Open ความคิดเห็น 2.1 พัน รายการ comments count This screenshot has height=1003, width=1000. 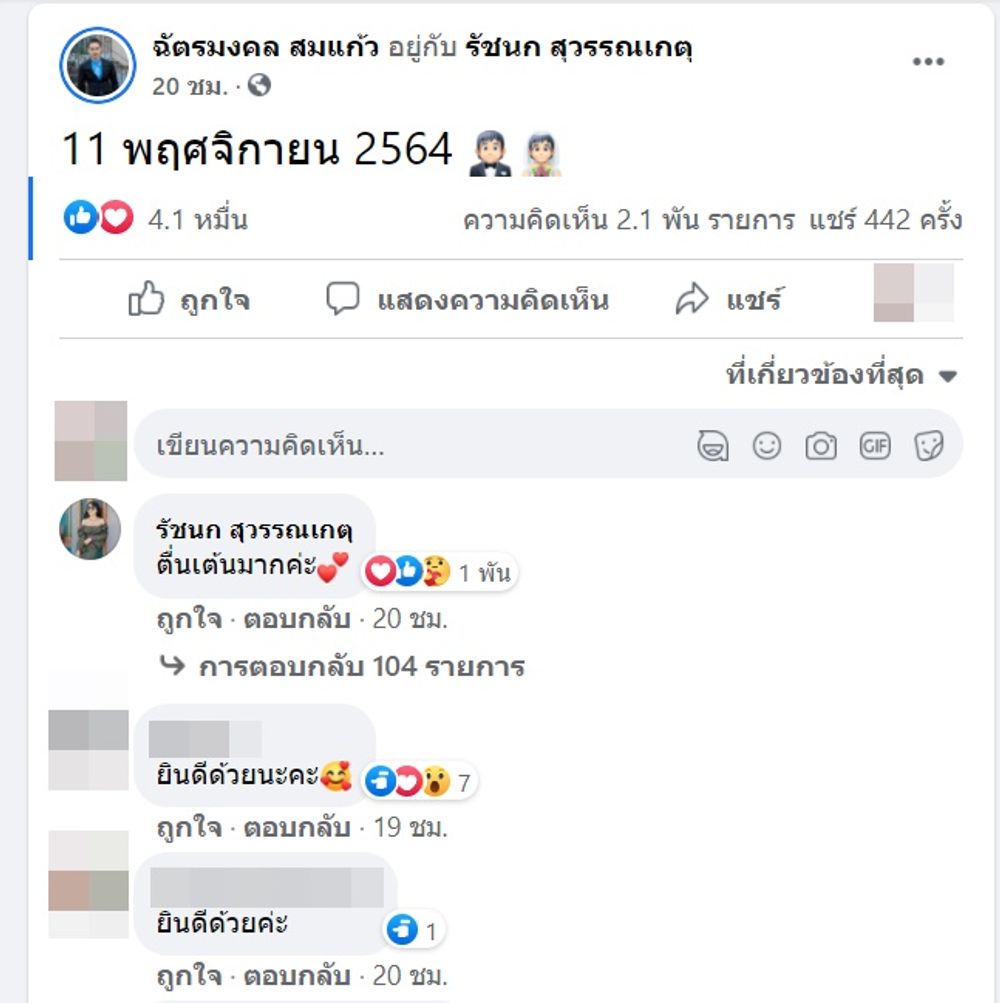click(x=628, y=219)
